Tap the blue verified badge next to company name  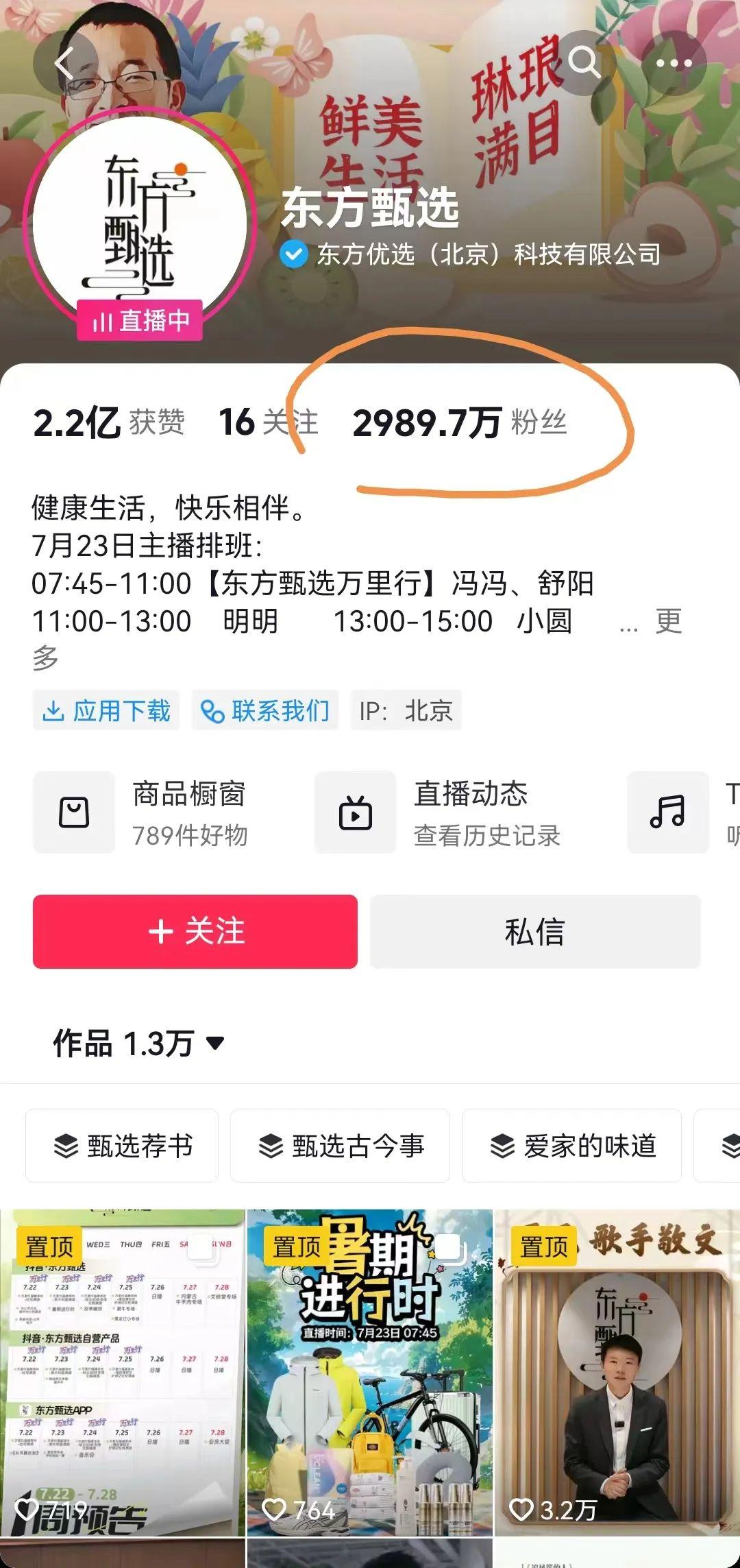pyautogui.click(x=295, y=254)
